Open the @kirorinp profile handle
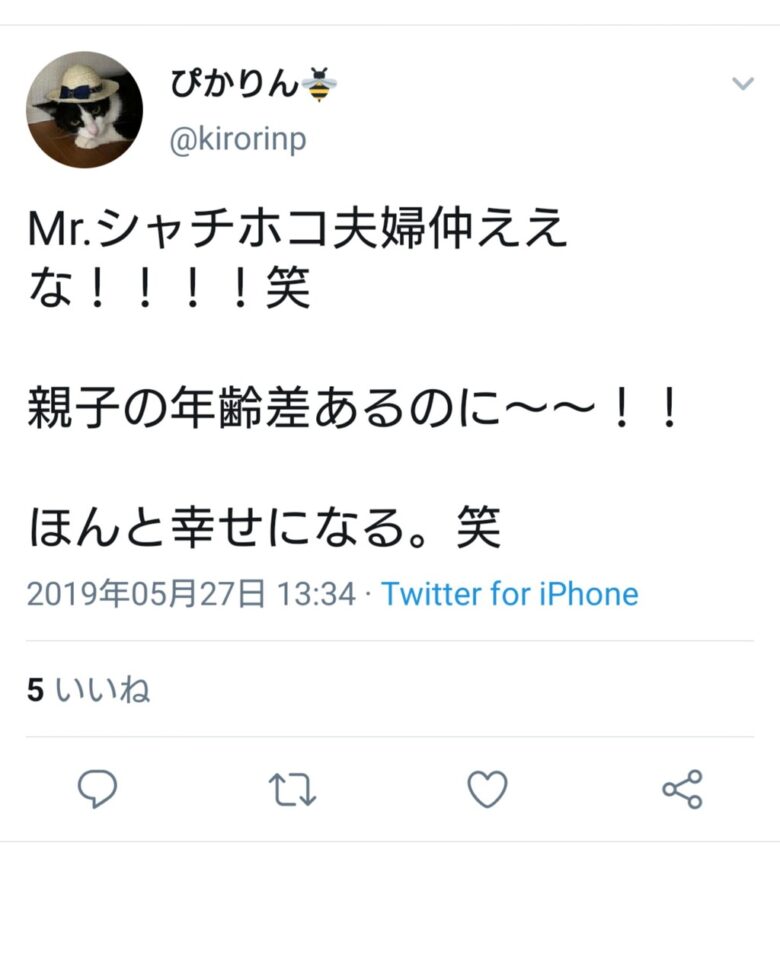Screen dimensions: 780x958 coord(237,140)
